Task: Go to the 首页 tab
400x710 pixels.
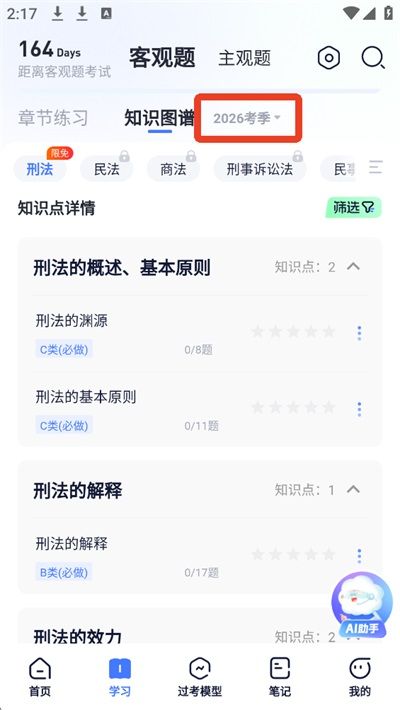Action: 40,677
